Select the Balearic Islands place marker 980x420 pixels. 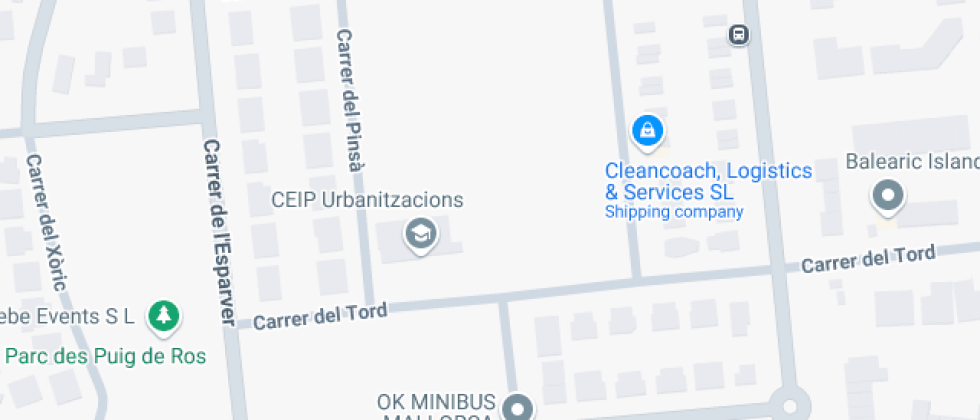pos(888,196)
